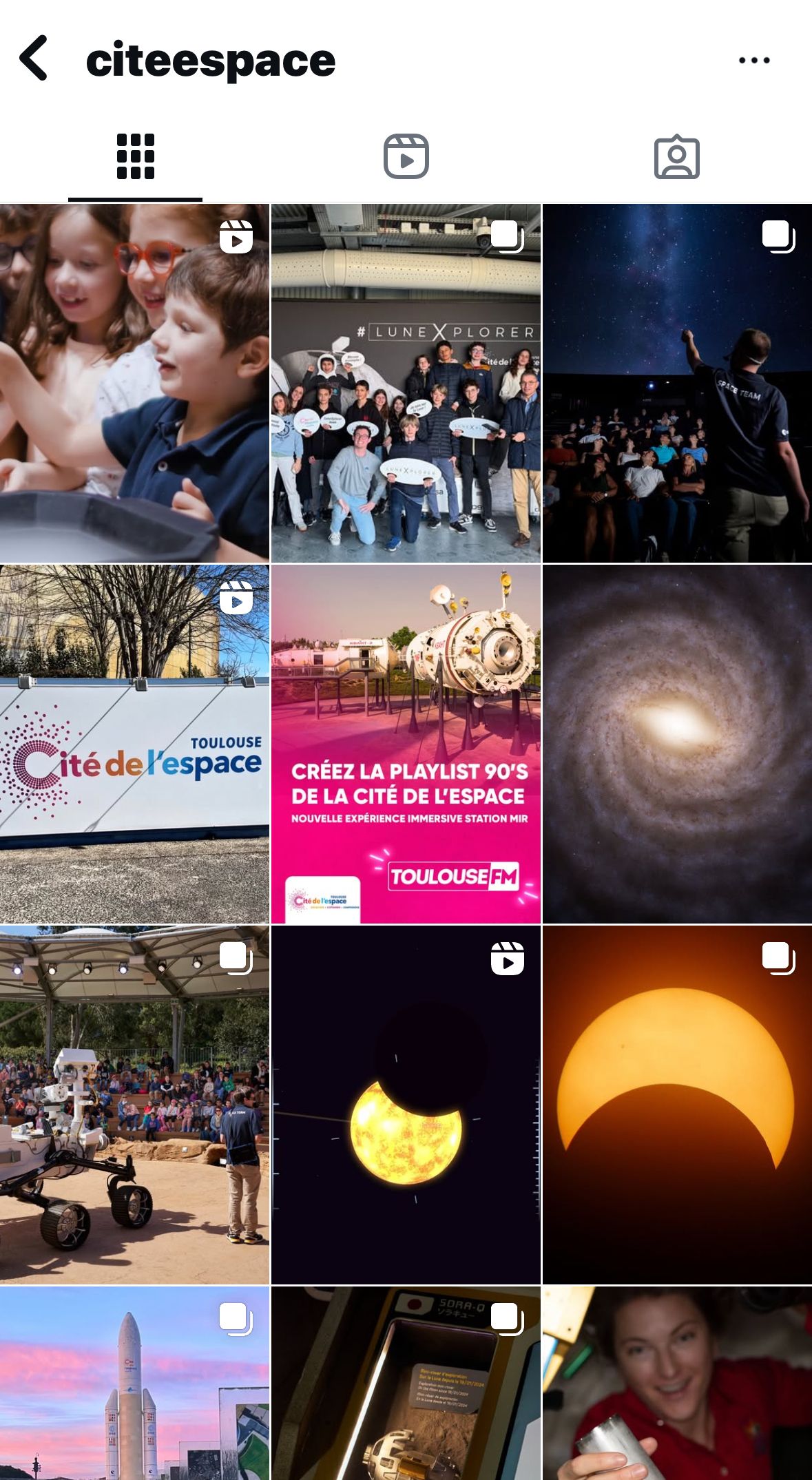Open the spiral galaxy photo

coord(677,744)
